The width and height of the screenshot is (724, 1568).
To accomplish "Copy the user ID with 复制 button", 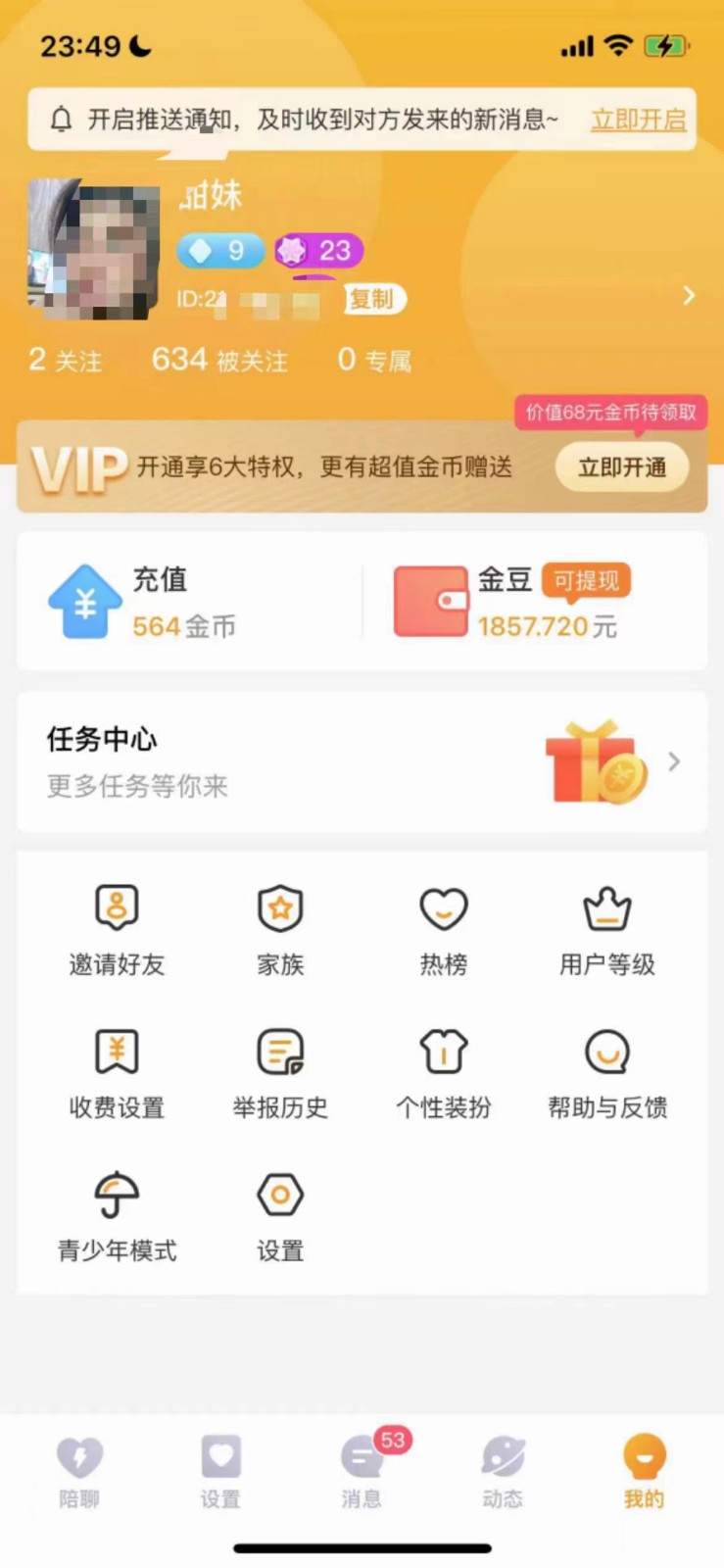I will [373, 299].
